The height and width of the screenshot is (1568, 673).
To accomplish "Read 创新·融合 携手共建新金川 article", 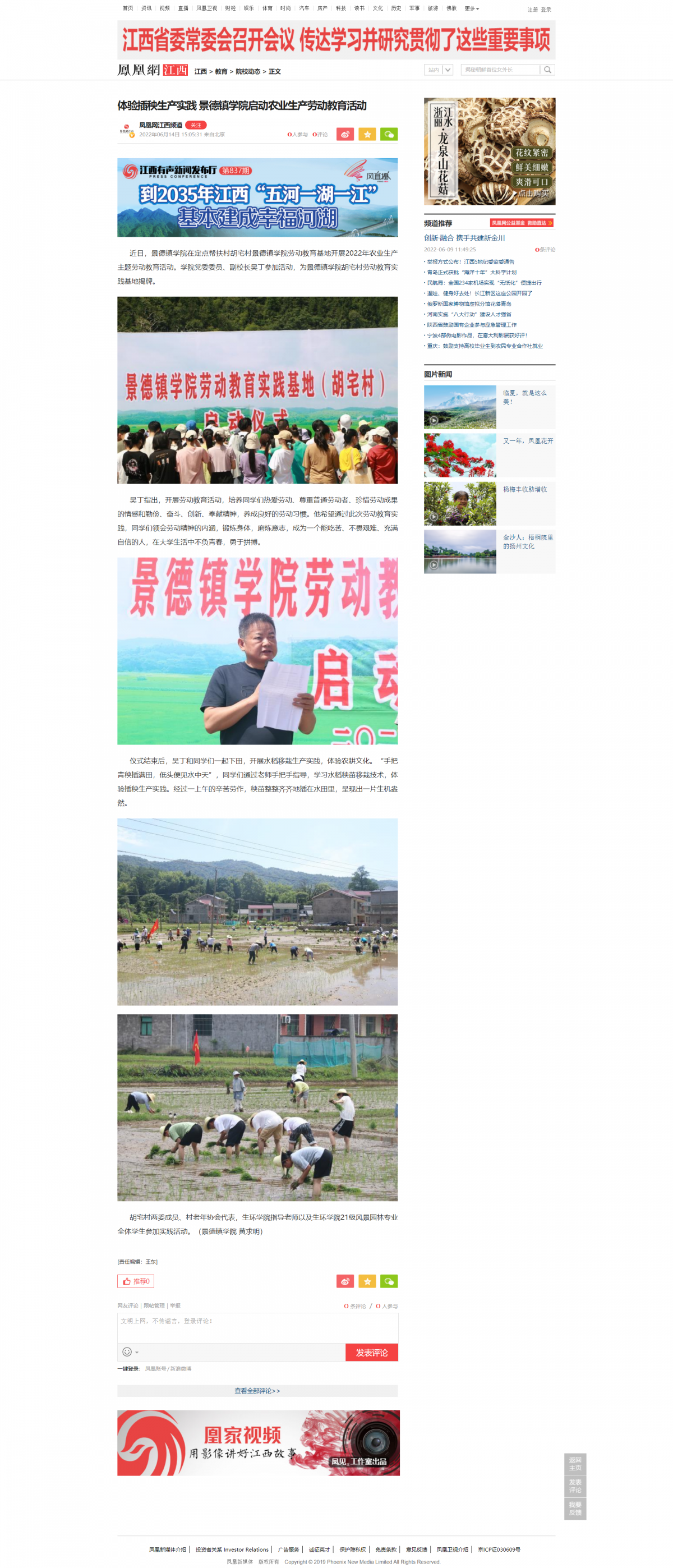I will [x=464, y=238].
